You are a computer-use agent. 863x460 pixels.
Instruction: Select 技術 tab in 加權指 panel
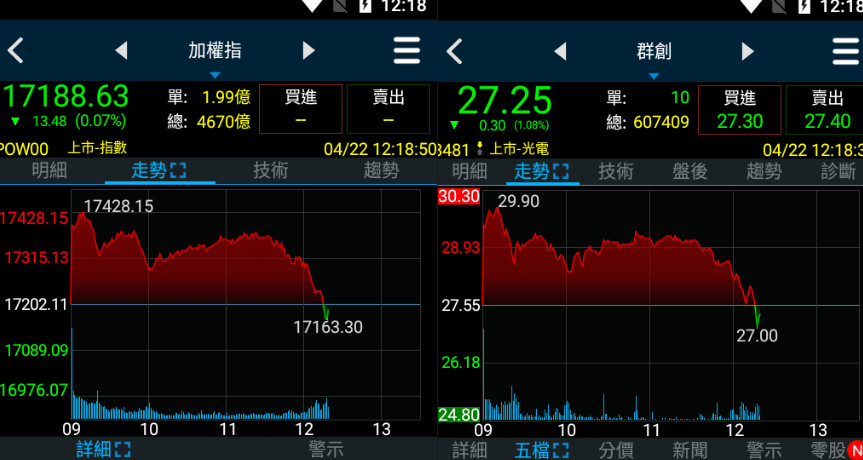tap(271, 171)
